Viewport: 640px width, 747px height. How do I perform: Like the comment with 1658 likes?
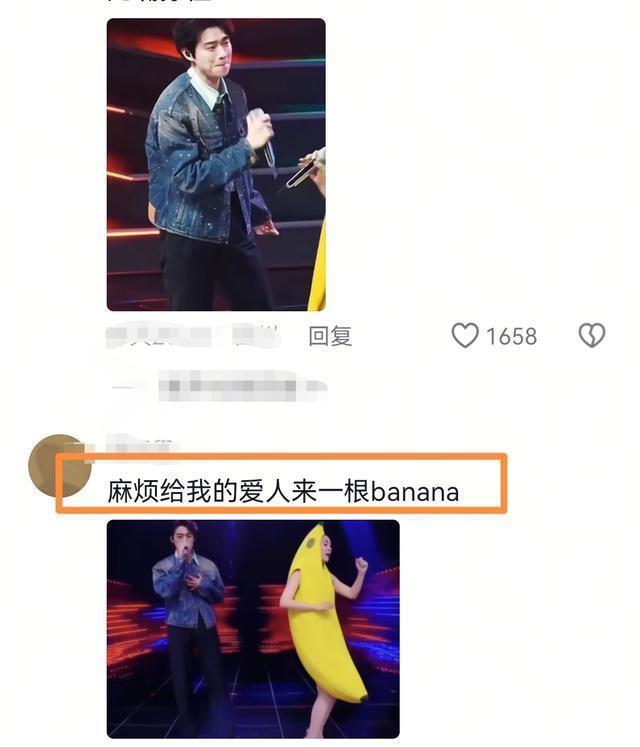tap(465, 336)
